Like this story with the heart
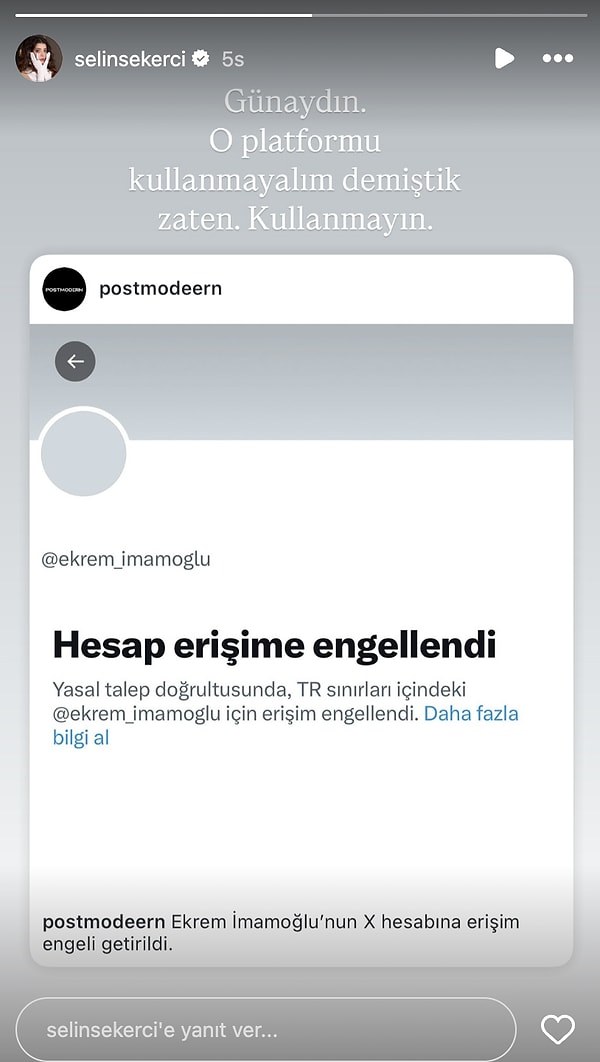Image resolution: width=600 pixels, height=1062 pixels. (557, 1029)
